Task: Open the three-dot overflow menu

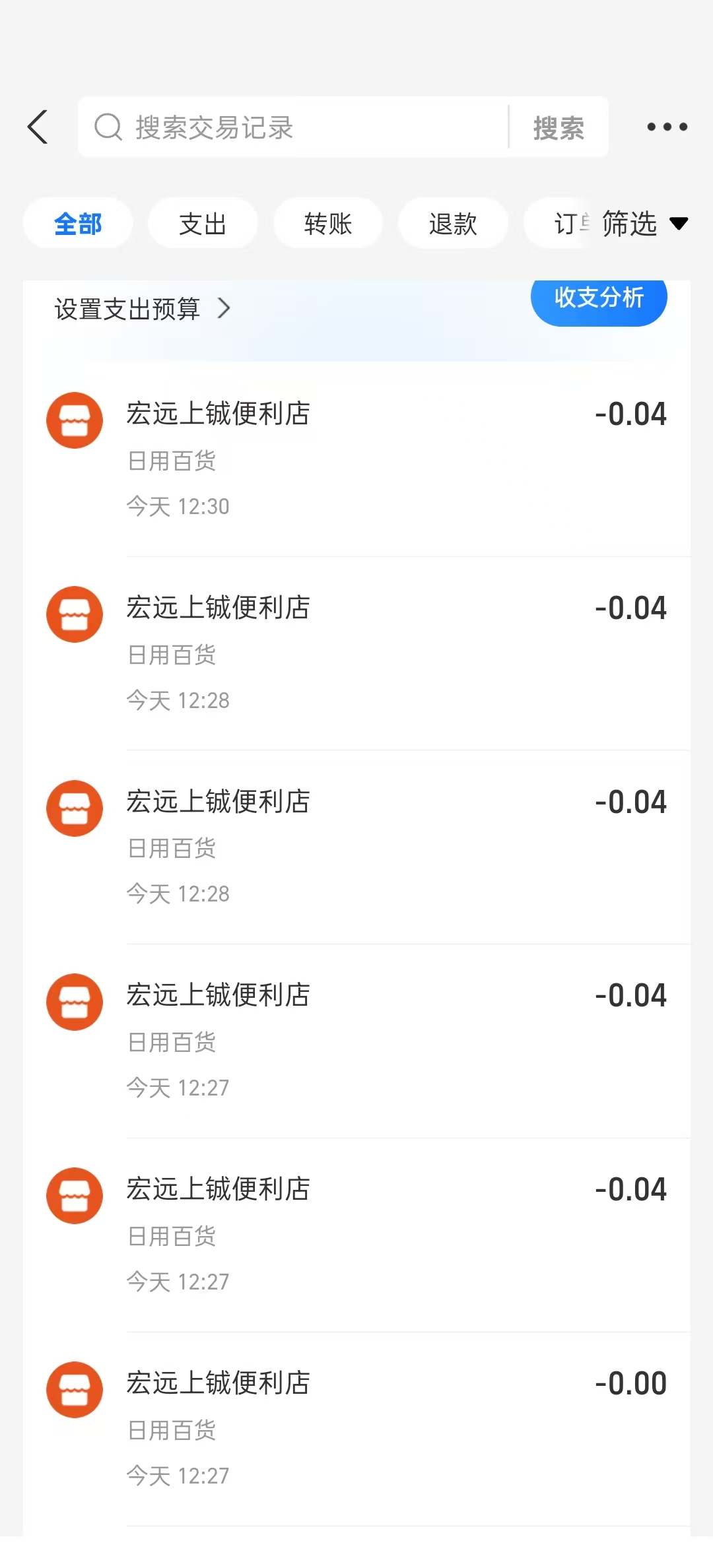Action: [667, 127]
